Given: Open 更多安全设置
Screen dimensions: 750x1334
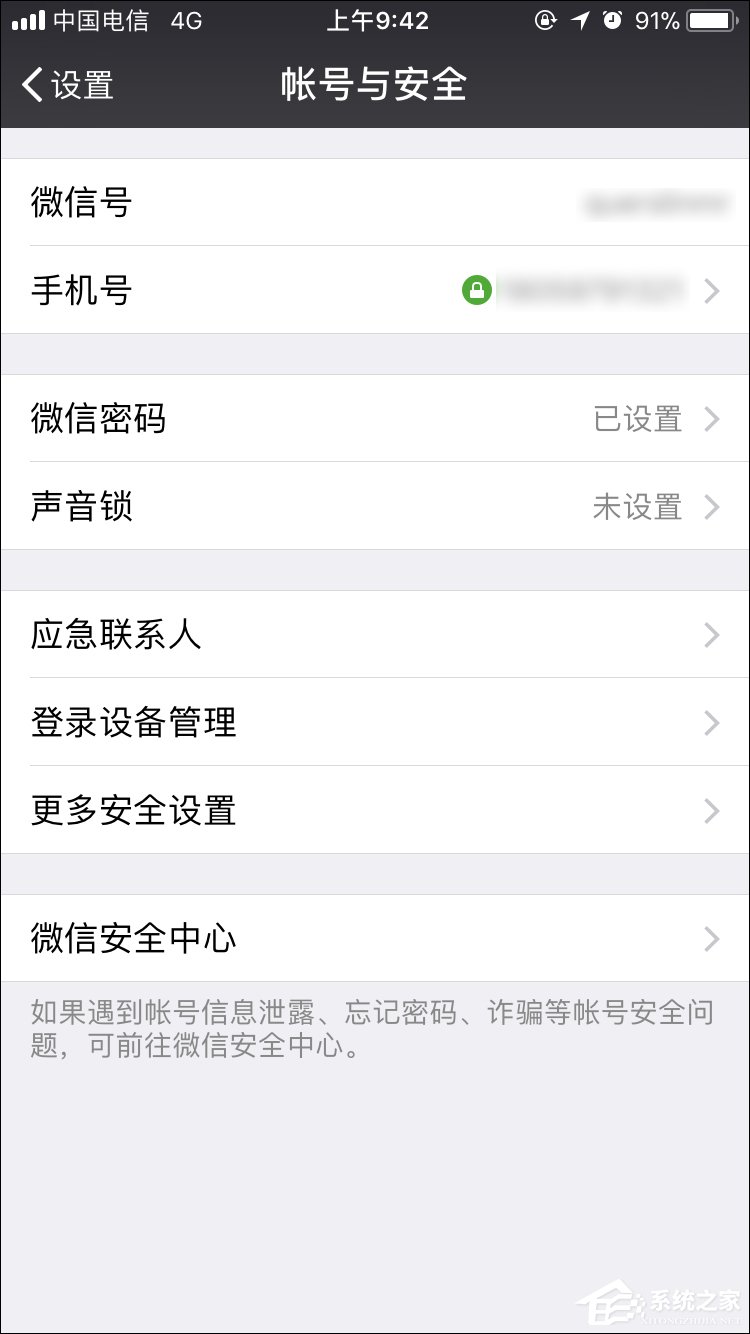Looking at the screenshot, I should click(375, 811).
